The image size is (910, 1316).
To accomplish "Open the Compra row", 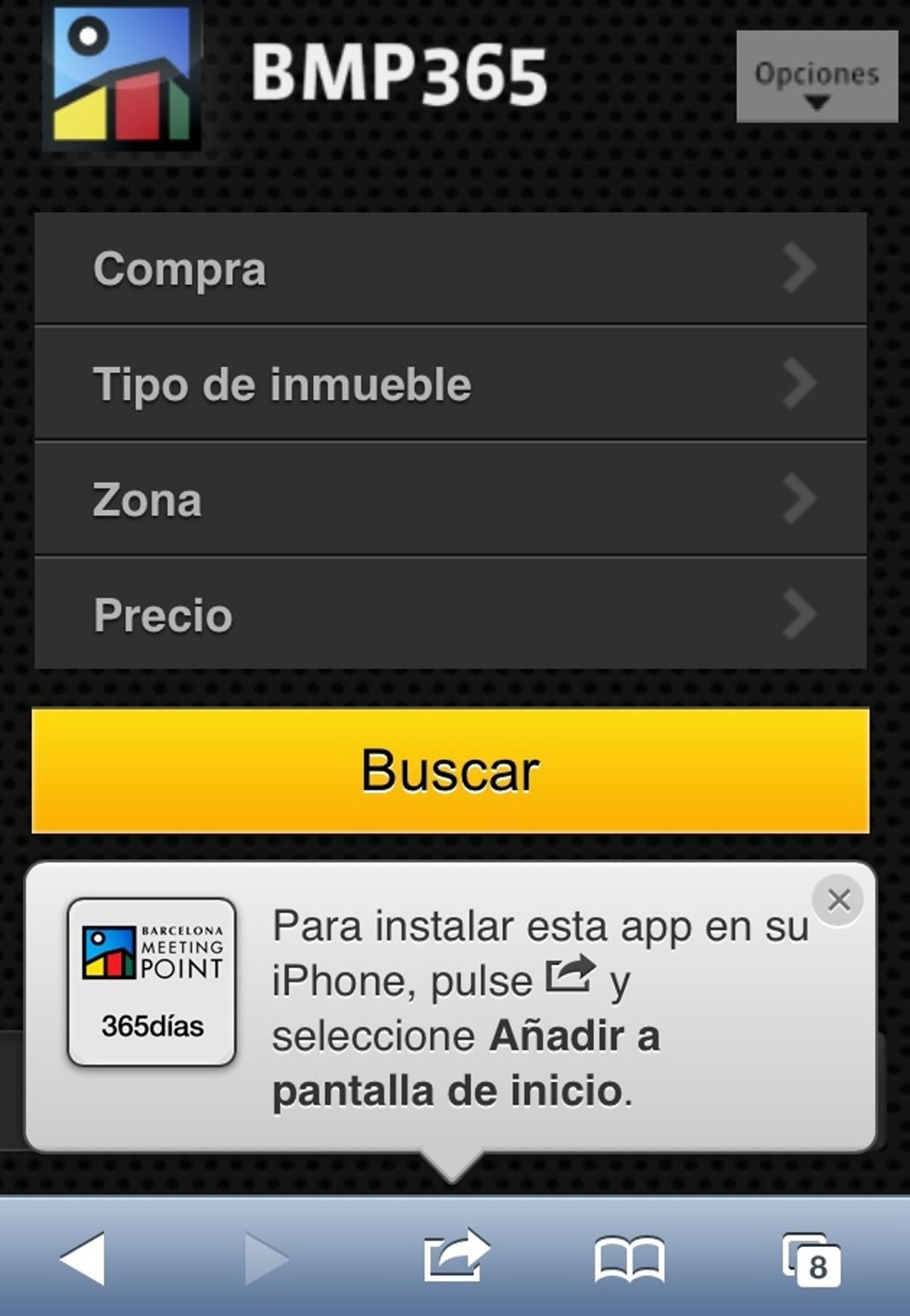I will click(450, 269).
